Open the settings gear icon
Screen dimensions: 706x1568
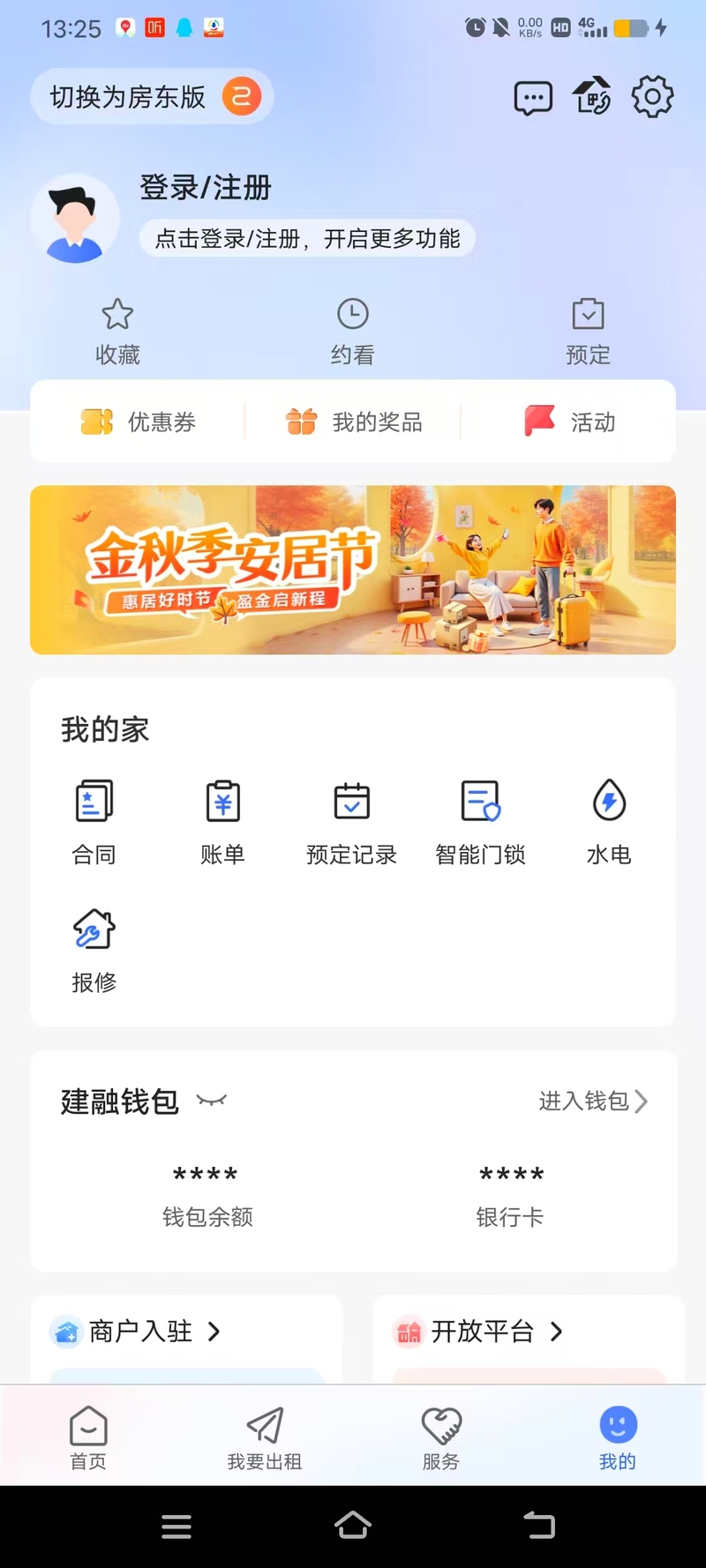pyautogui.click(x=652, y=96)
